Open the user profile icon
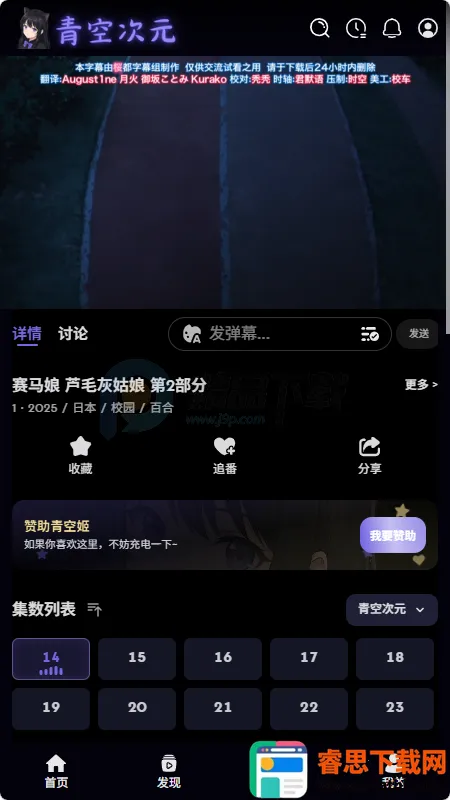 pos(428,28)
